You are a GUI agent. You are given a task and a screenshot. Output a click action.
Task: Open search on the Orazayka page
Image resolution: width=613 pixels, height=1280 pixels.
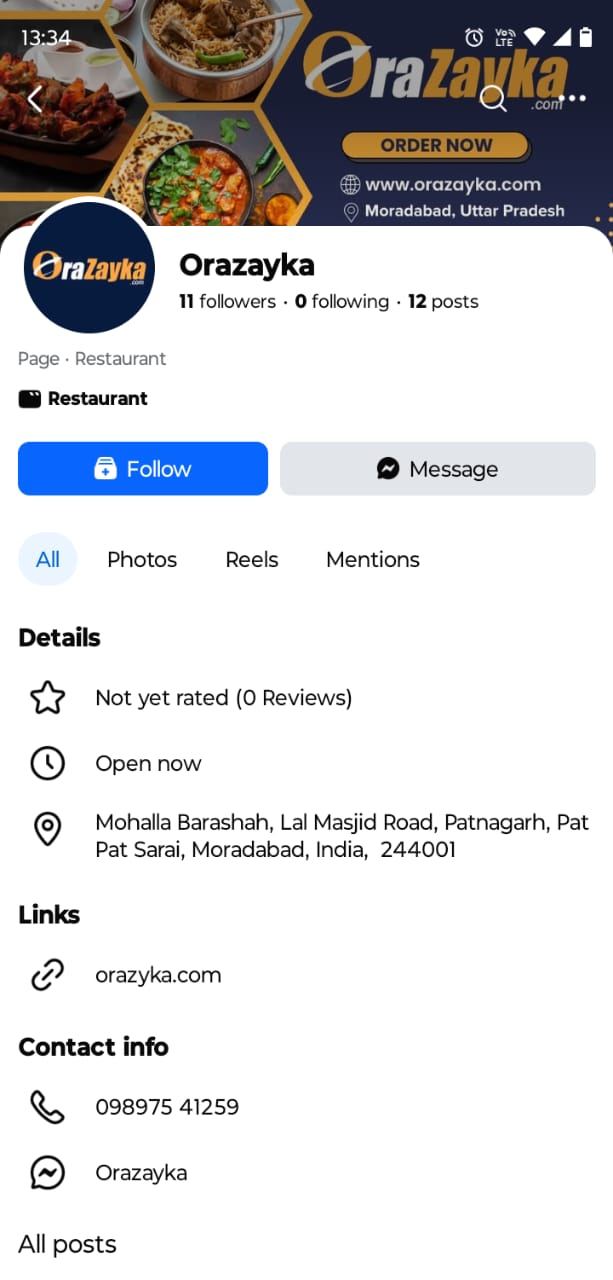click(x=493, y=98)
